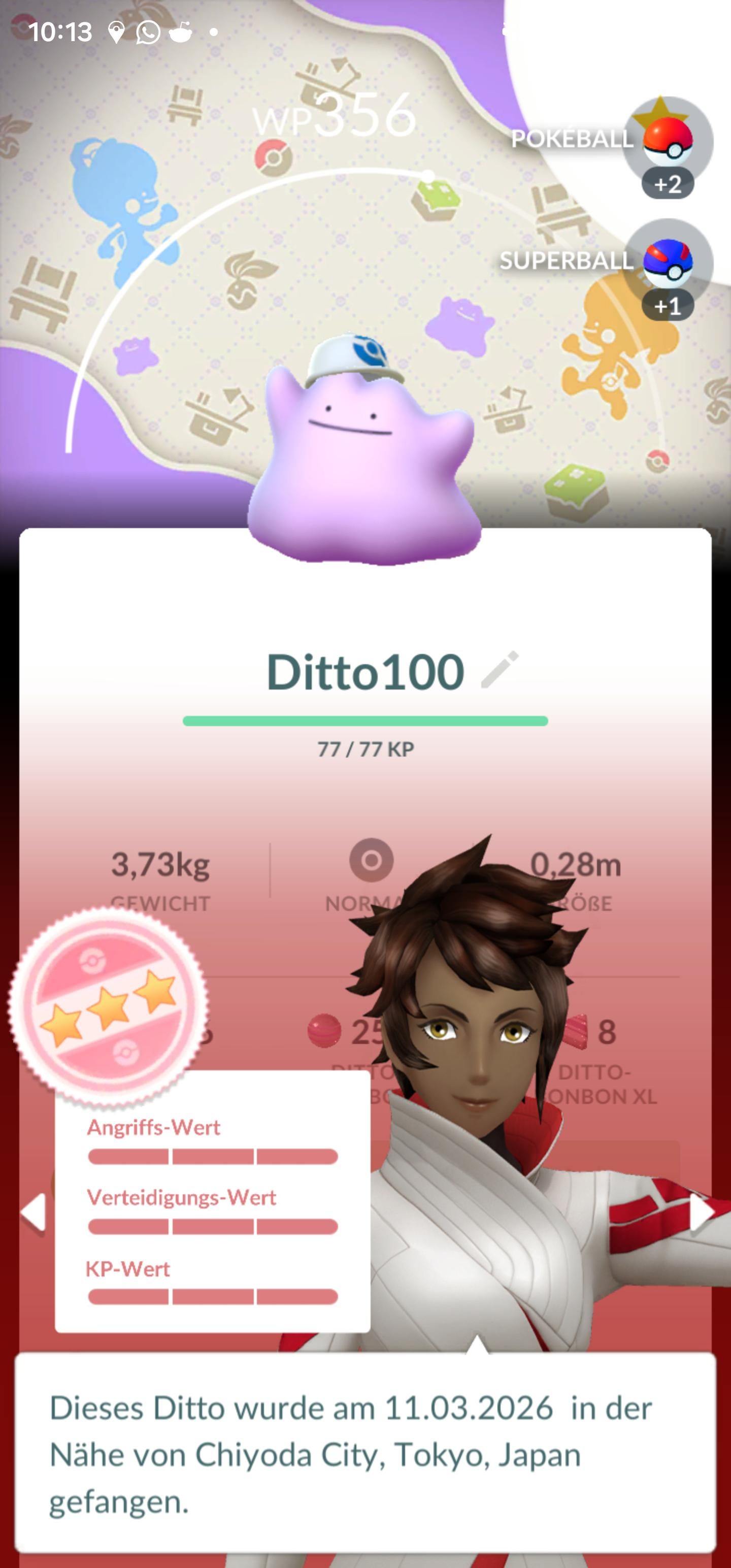
Task: Go to the previous Pokémon with left arrow
Action: [34, 1213]
